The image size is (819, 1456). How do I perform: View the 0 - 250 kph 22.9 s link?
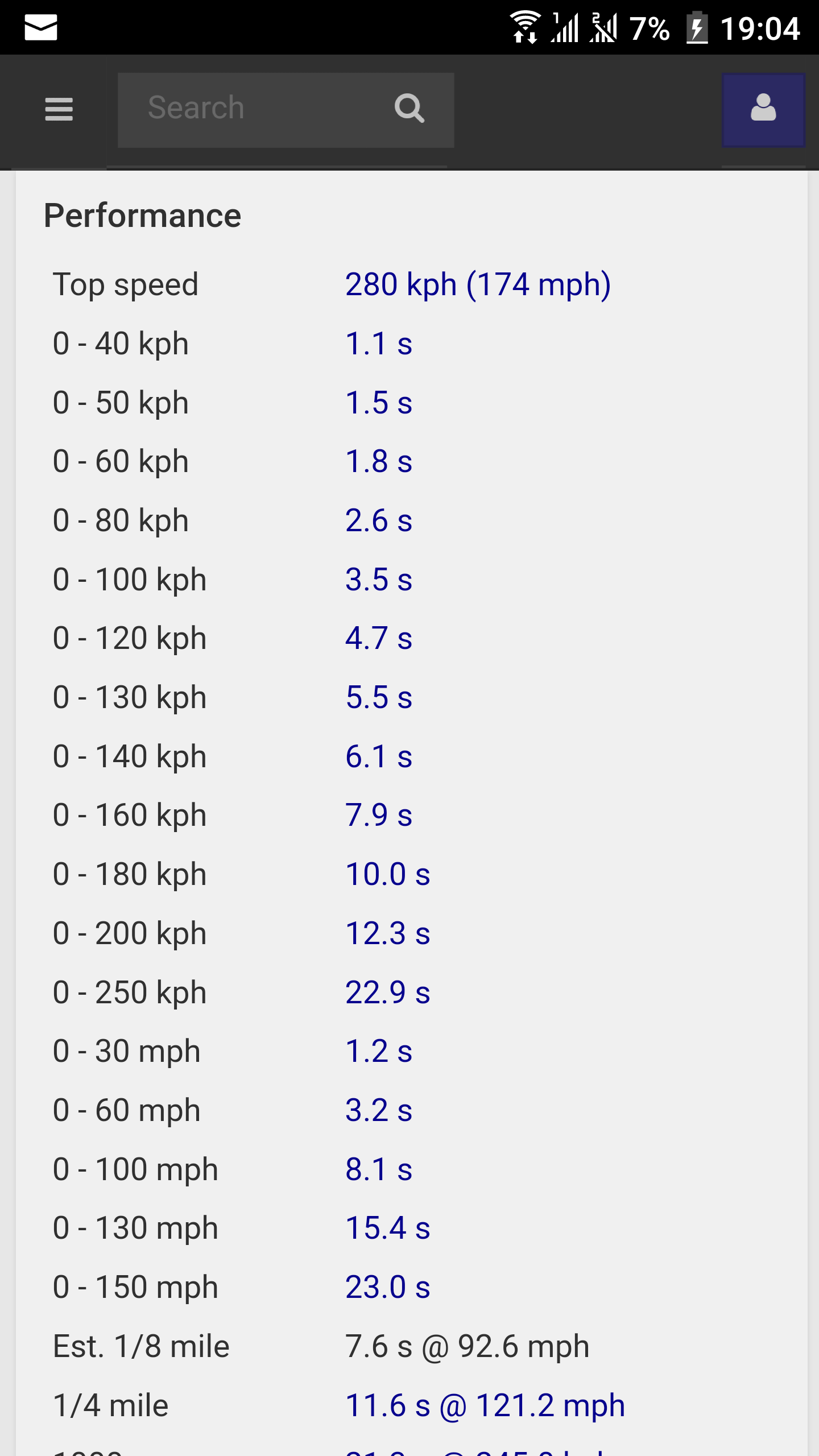(388, 993)
